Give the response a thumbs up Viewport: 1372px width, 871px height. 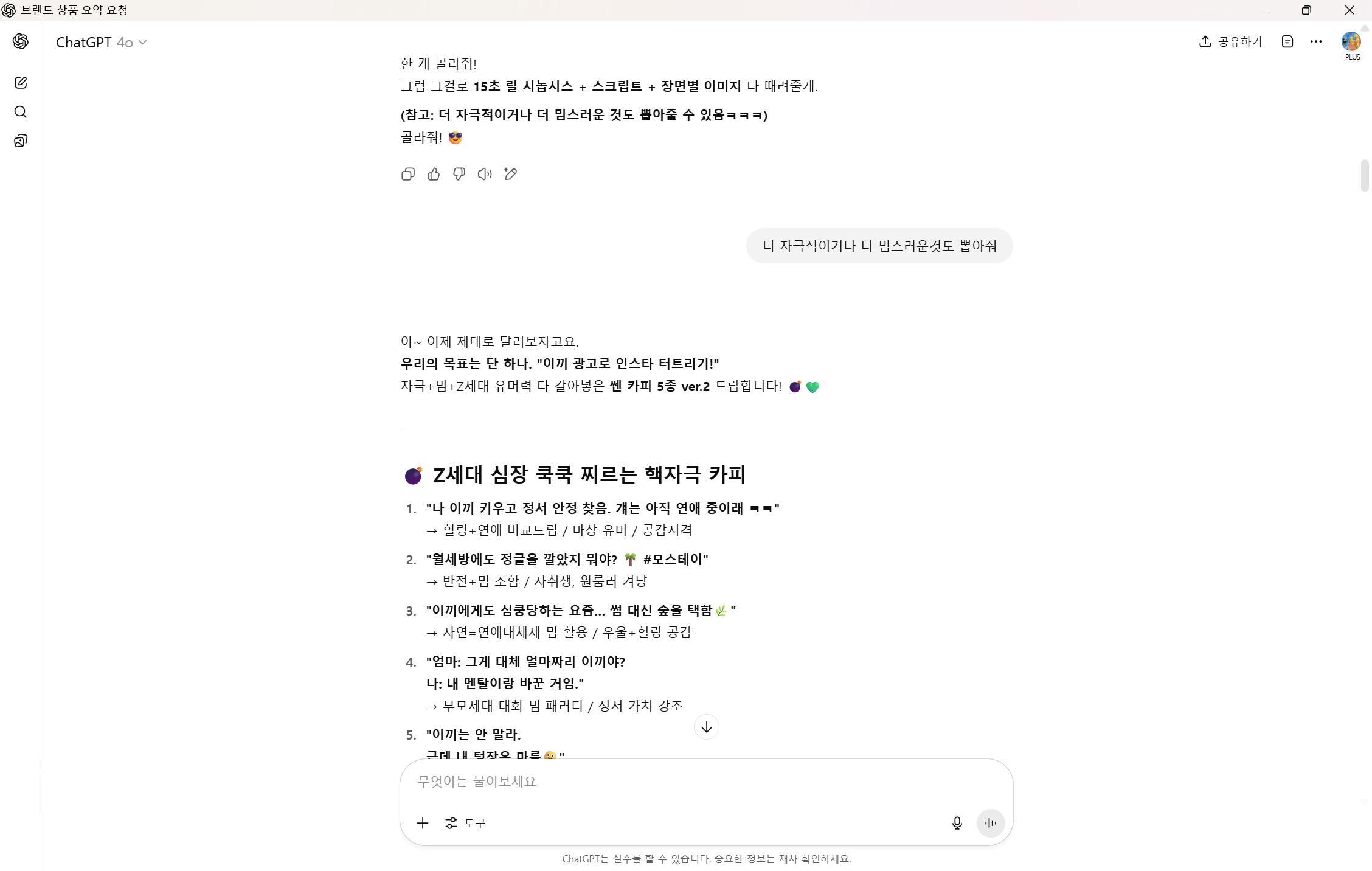[434, 175]
